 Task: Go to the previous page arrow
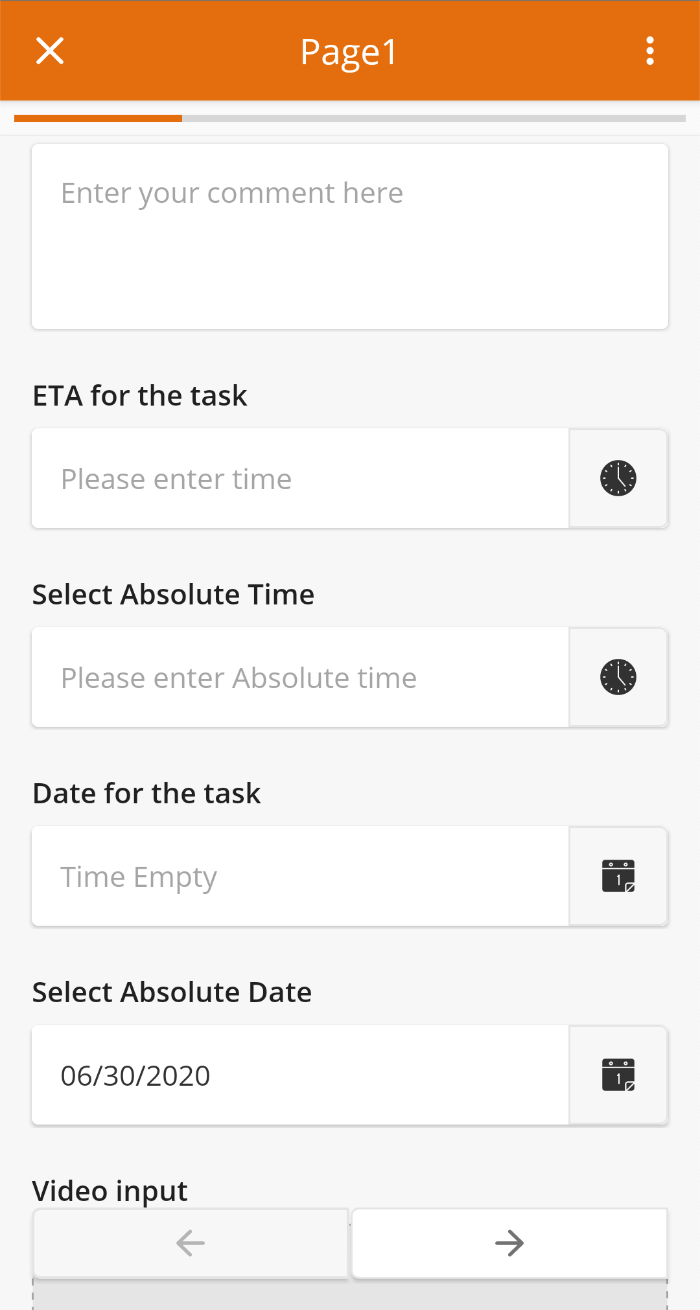pos(190,1243)
